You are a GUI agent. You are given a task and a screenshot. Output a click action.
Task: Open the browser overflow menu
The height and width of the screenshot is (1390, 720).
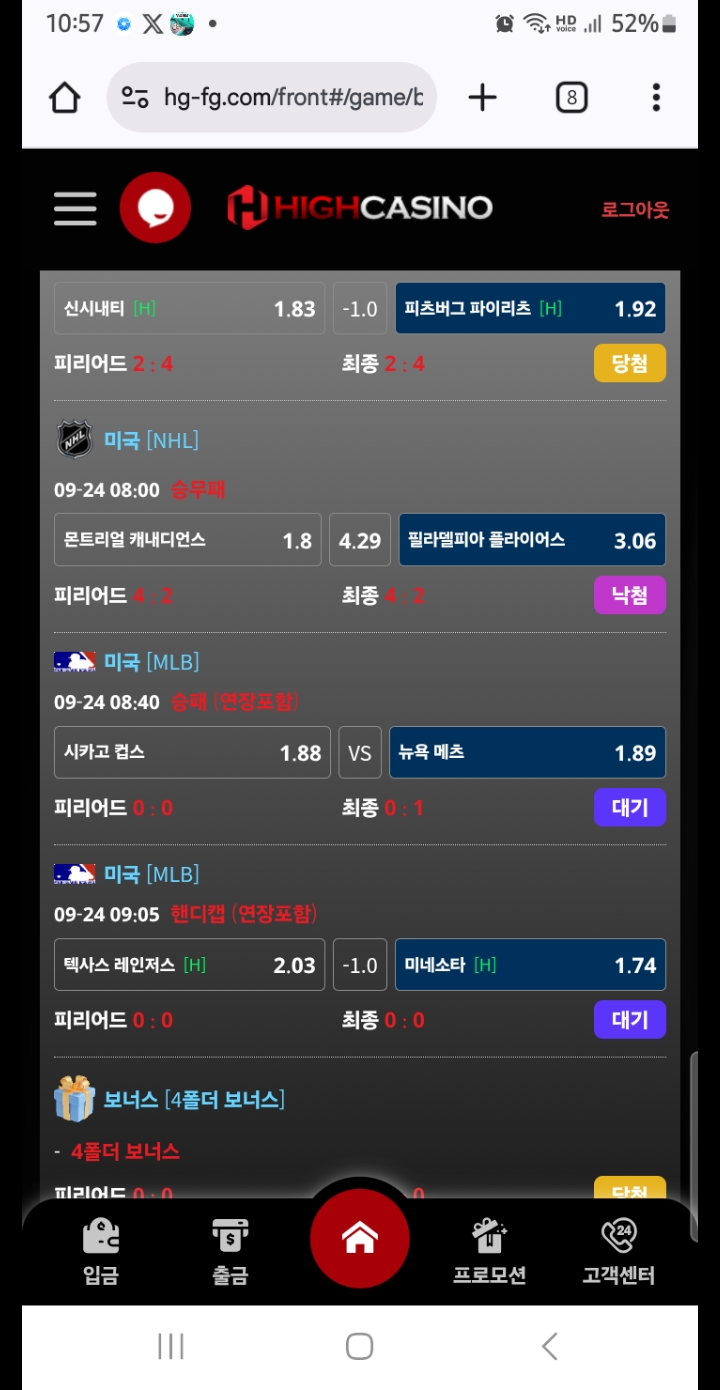[x=656, y=97]
